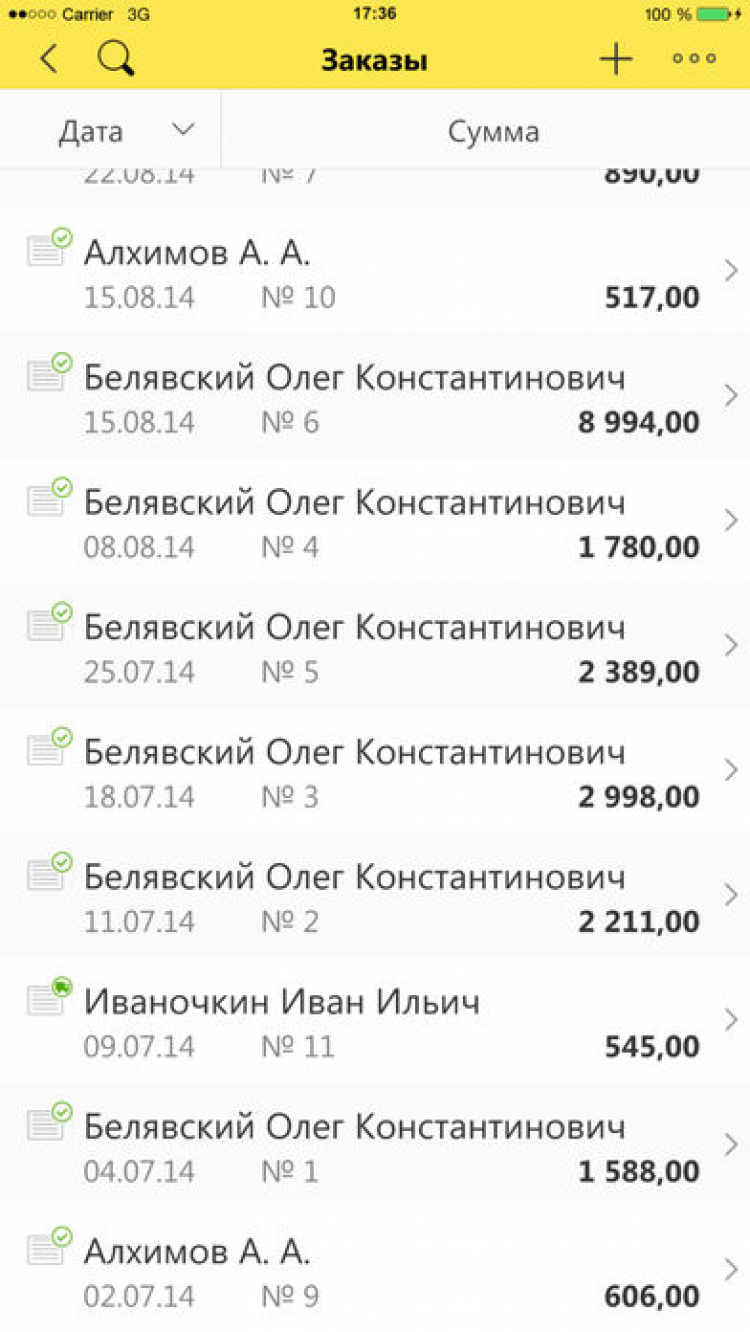Open Иваночкин Иван Ильич order № 11

(x=375, y=1021)
